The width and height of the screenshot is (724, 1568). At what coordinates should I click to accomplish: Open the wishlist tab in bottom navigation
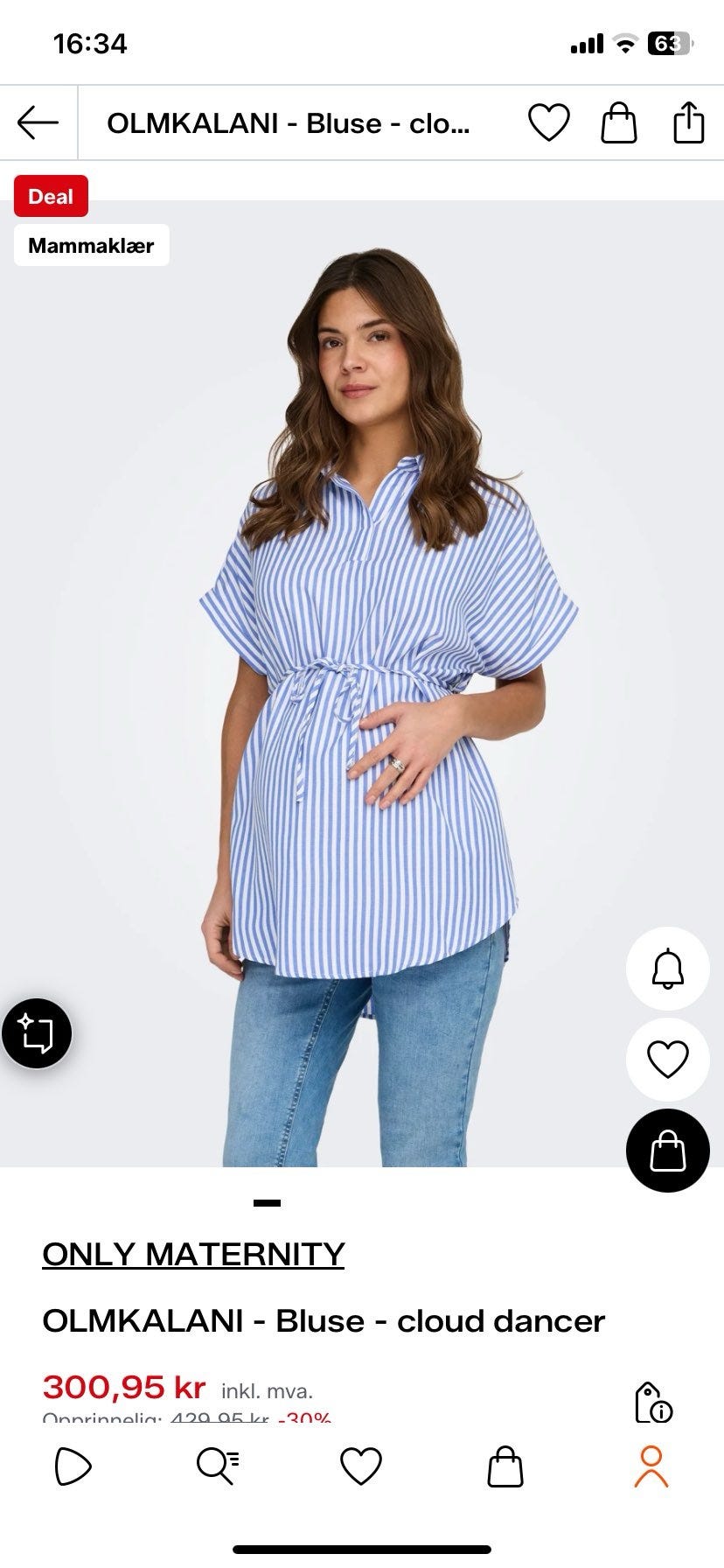361,1466
